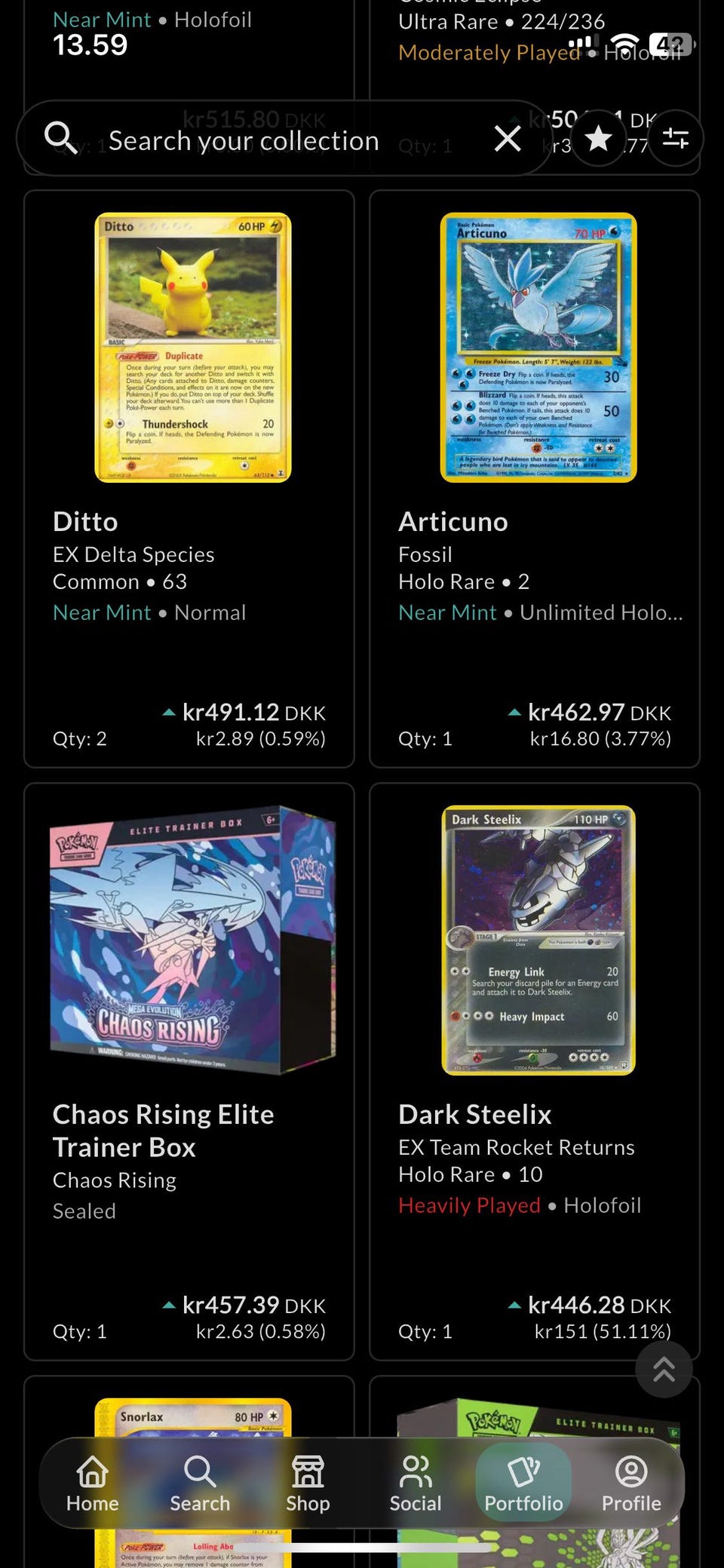
Task: Open the Chaos Rising Elite Trainer Box item
Action: [189, 1072]
